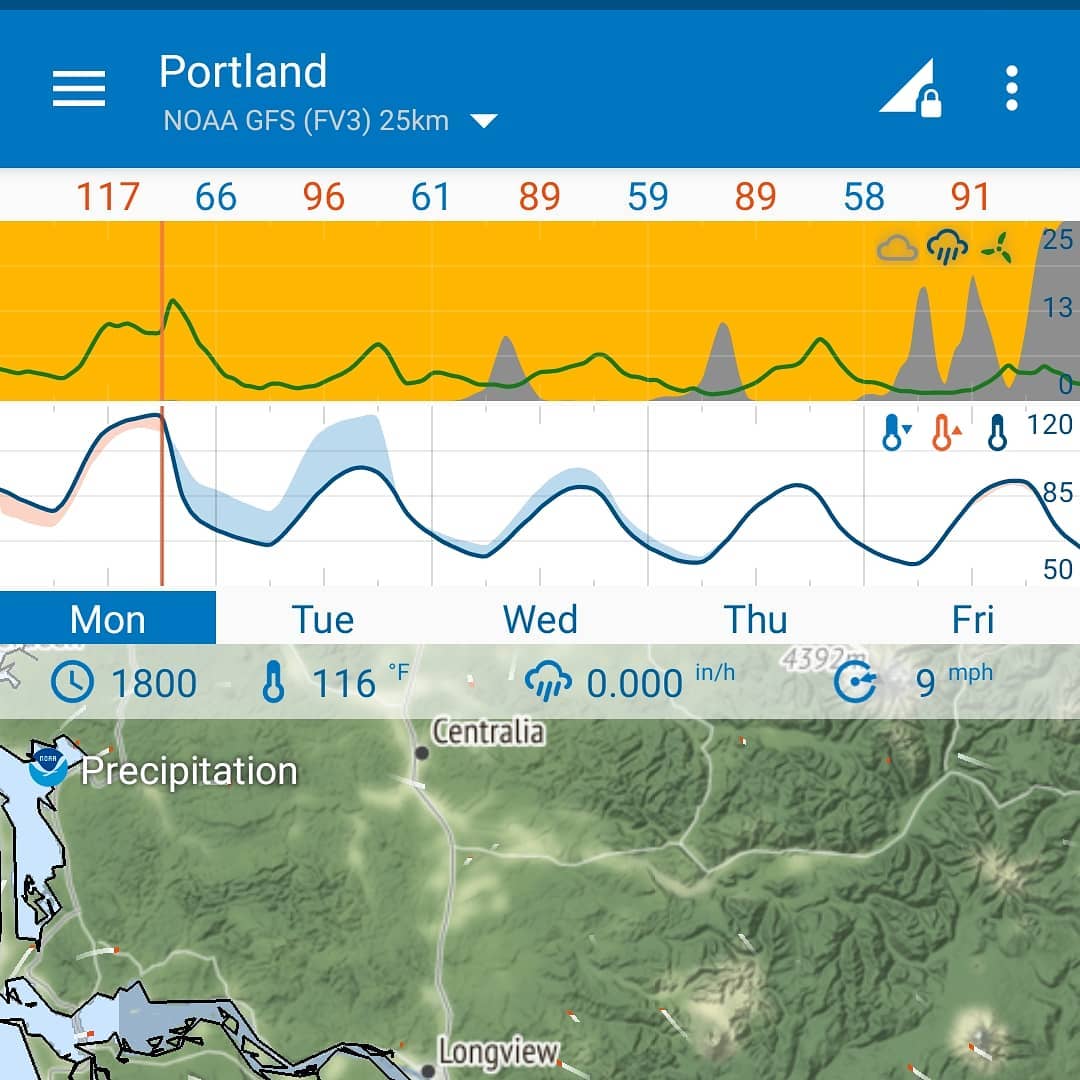
Task: Open the locked premium signal feature
Action: [x=910, y=88]
